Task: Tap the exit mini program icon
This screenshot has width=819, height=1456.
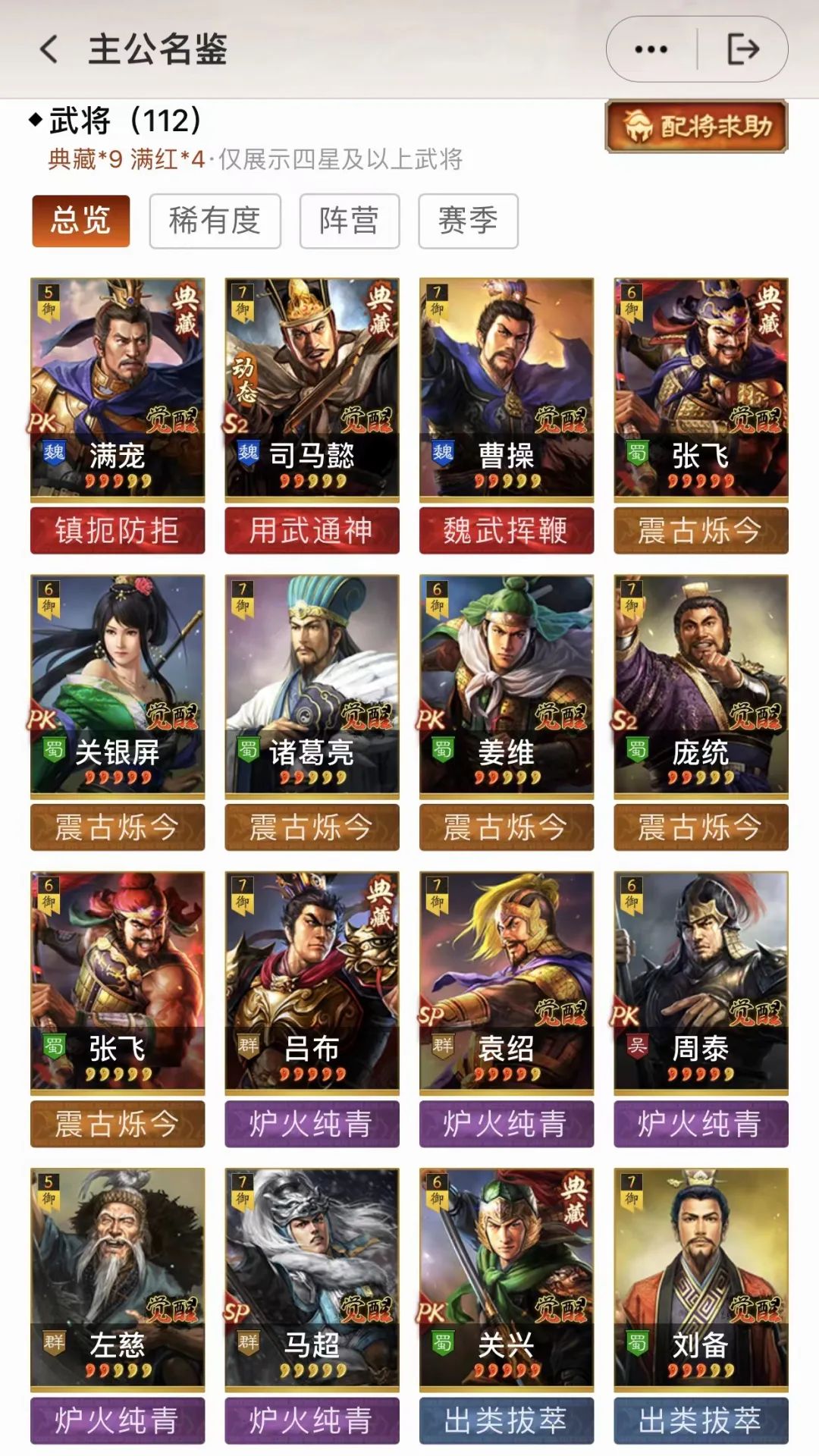Action: 742,49
